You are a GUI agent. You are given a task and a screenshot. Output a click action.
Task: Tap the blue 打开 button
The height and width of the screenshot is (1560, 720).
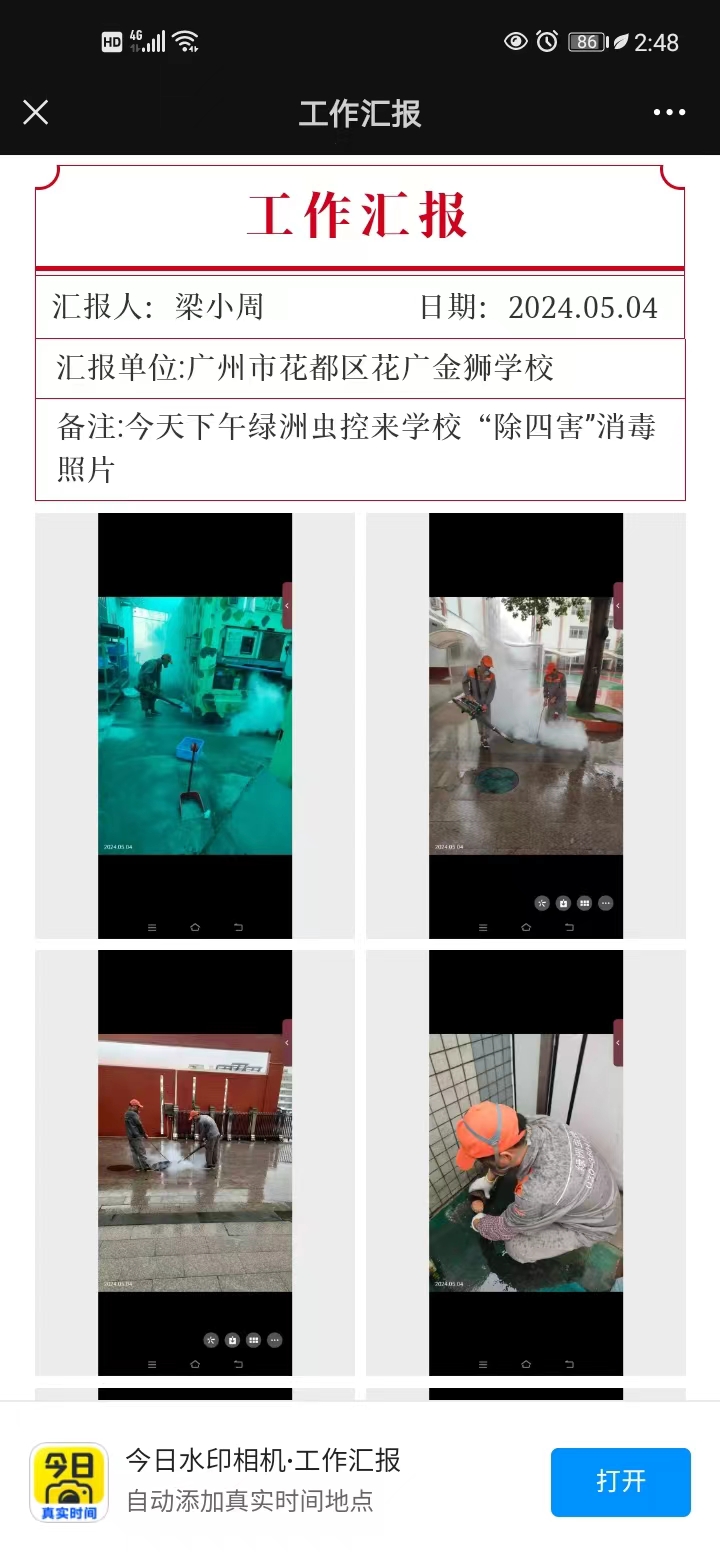coord(620,1481)
